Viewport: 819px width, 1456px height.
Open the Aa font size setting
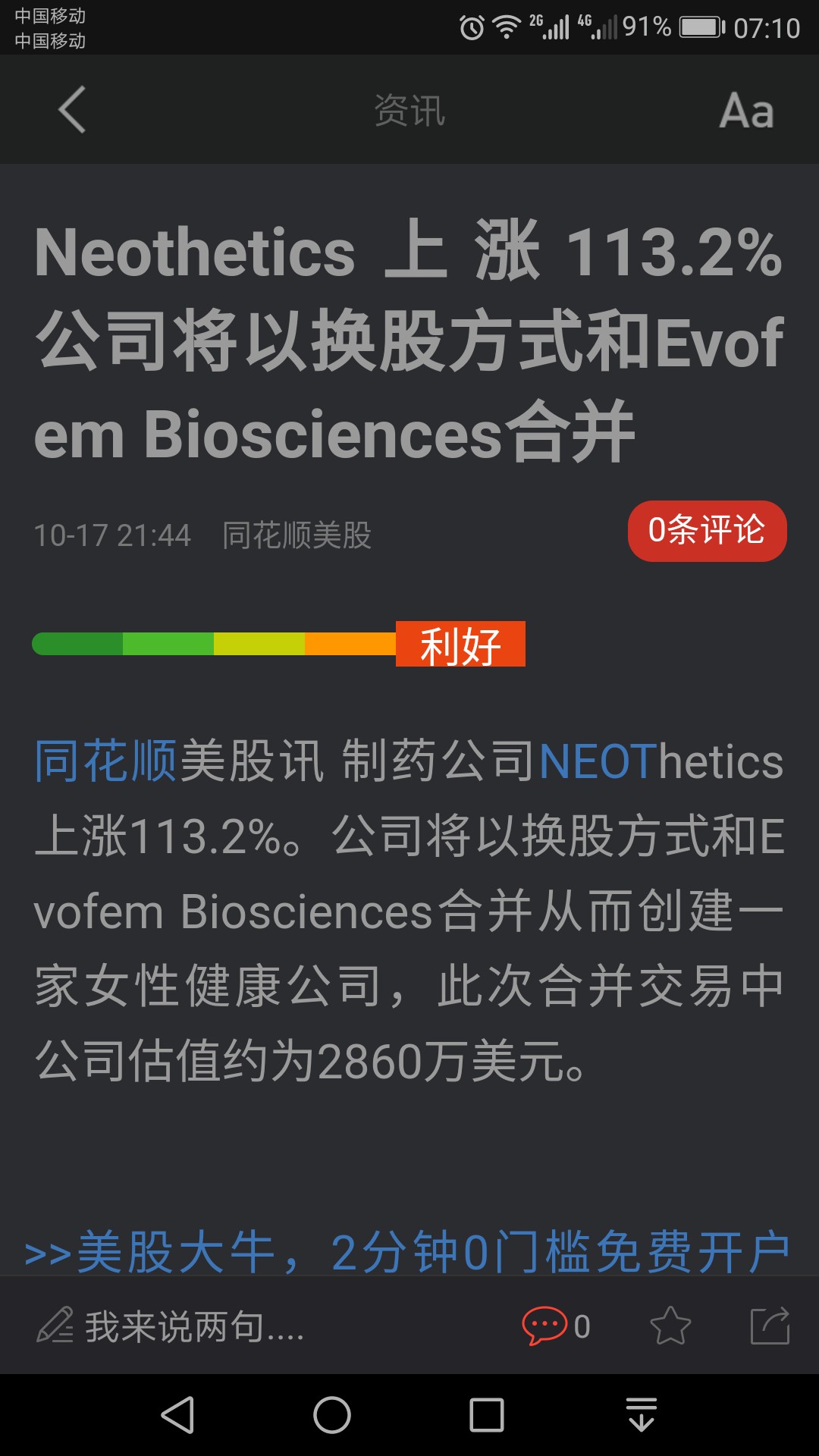tap(746, 111)
